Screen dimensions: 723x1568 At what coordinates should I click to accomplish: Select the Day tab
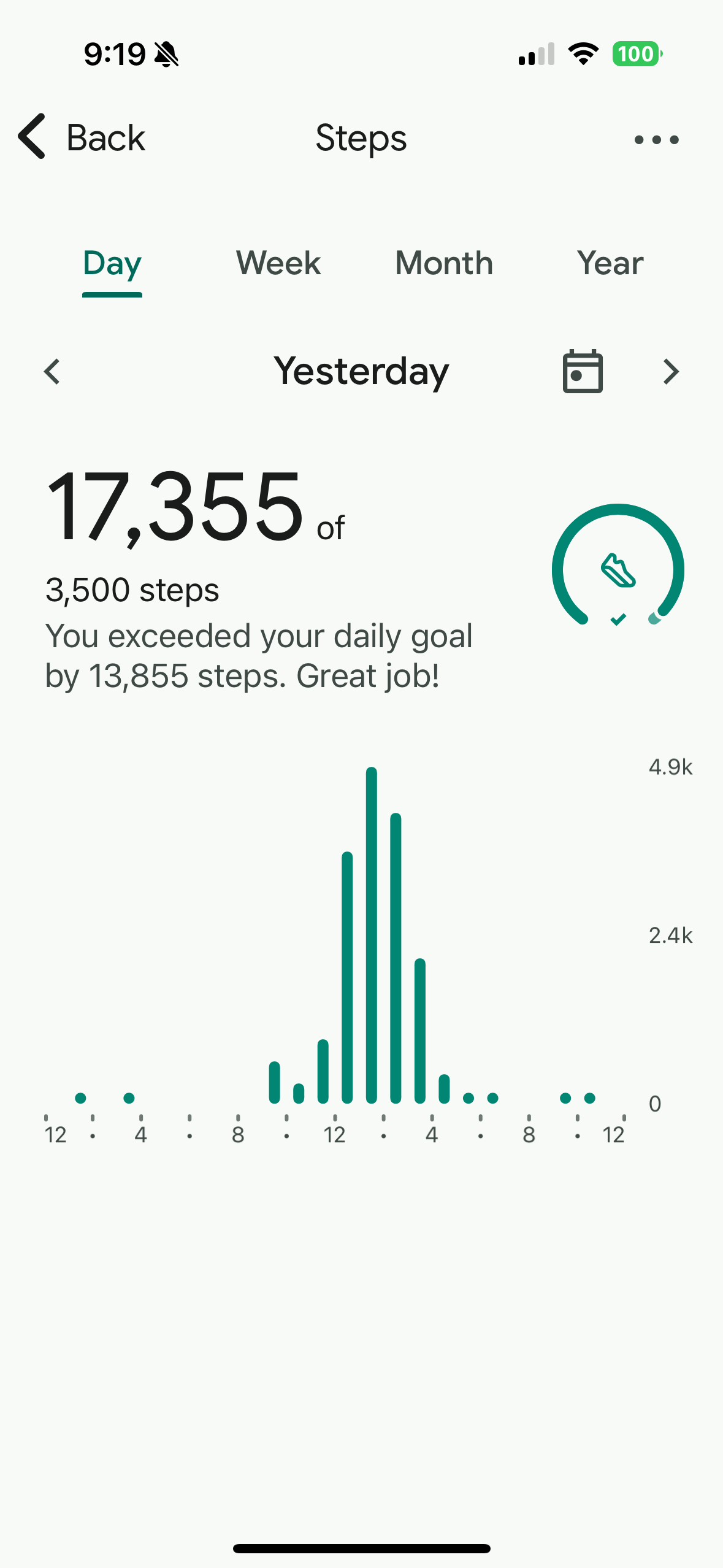112,265
